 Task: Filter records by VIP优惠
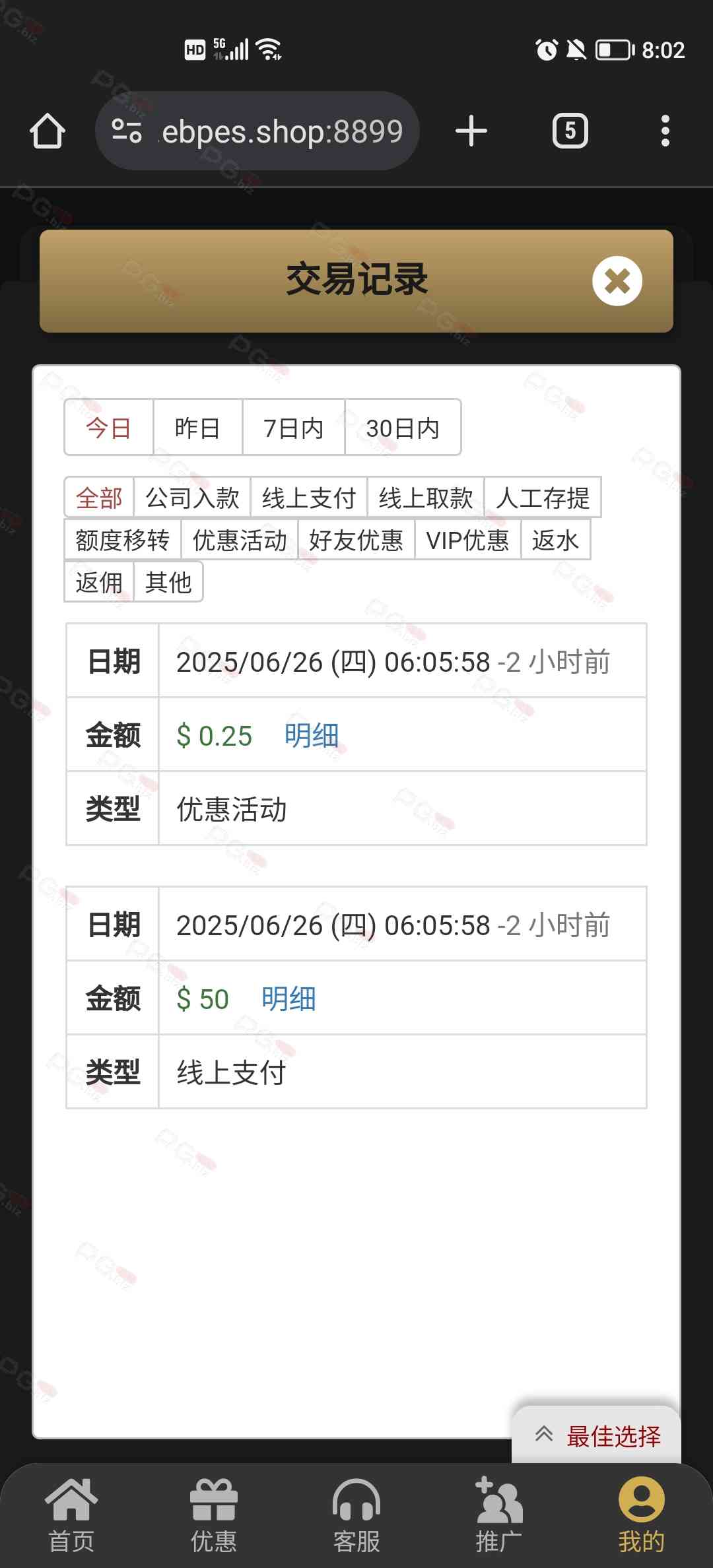pyautogui.click(x=467, y=540)
